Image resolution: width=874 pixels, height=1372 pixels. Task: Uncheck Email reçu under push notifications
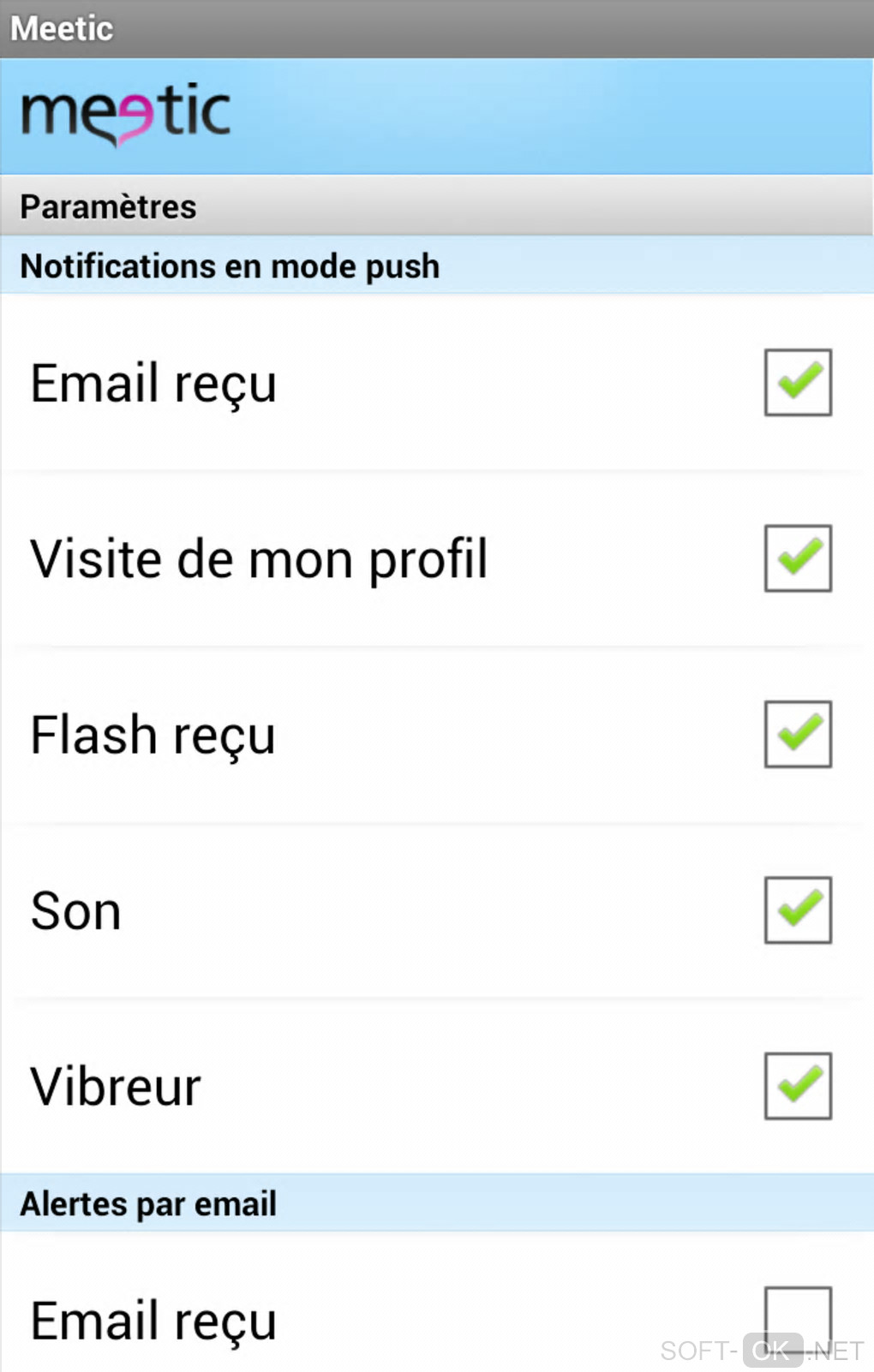798,382
